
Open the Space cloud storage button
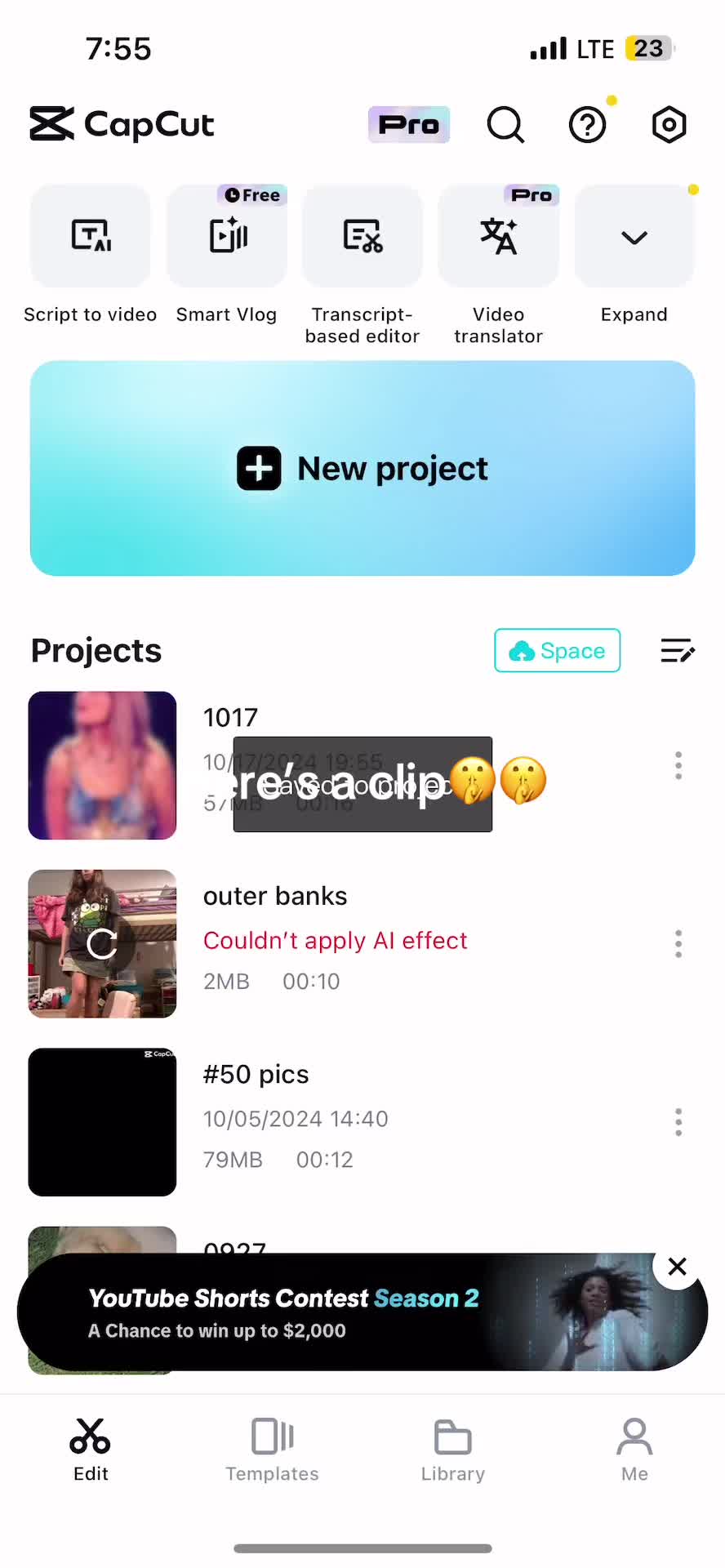557,651
